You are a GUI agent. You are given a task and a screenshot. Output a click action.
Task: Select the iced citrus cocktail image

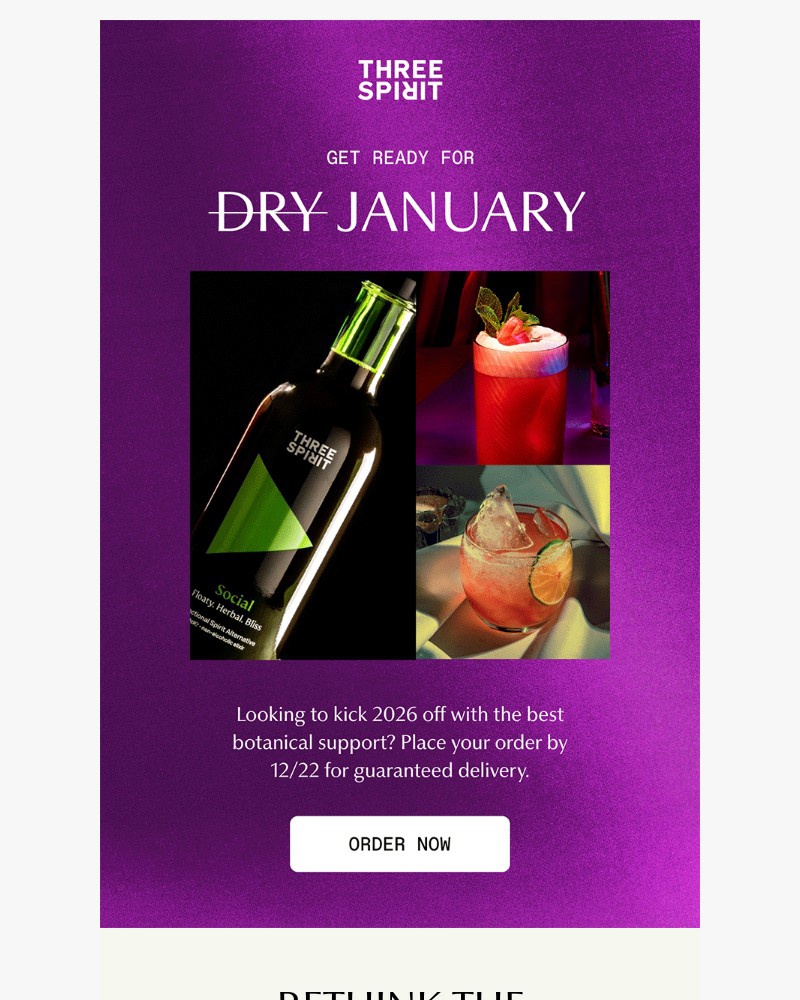(x=512, y=560)
